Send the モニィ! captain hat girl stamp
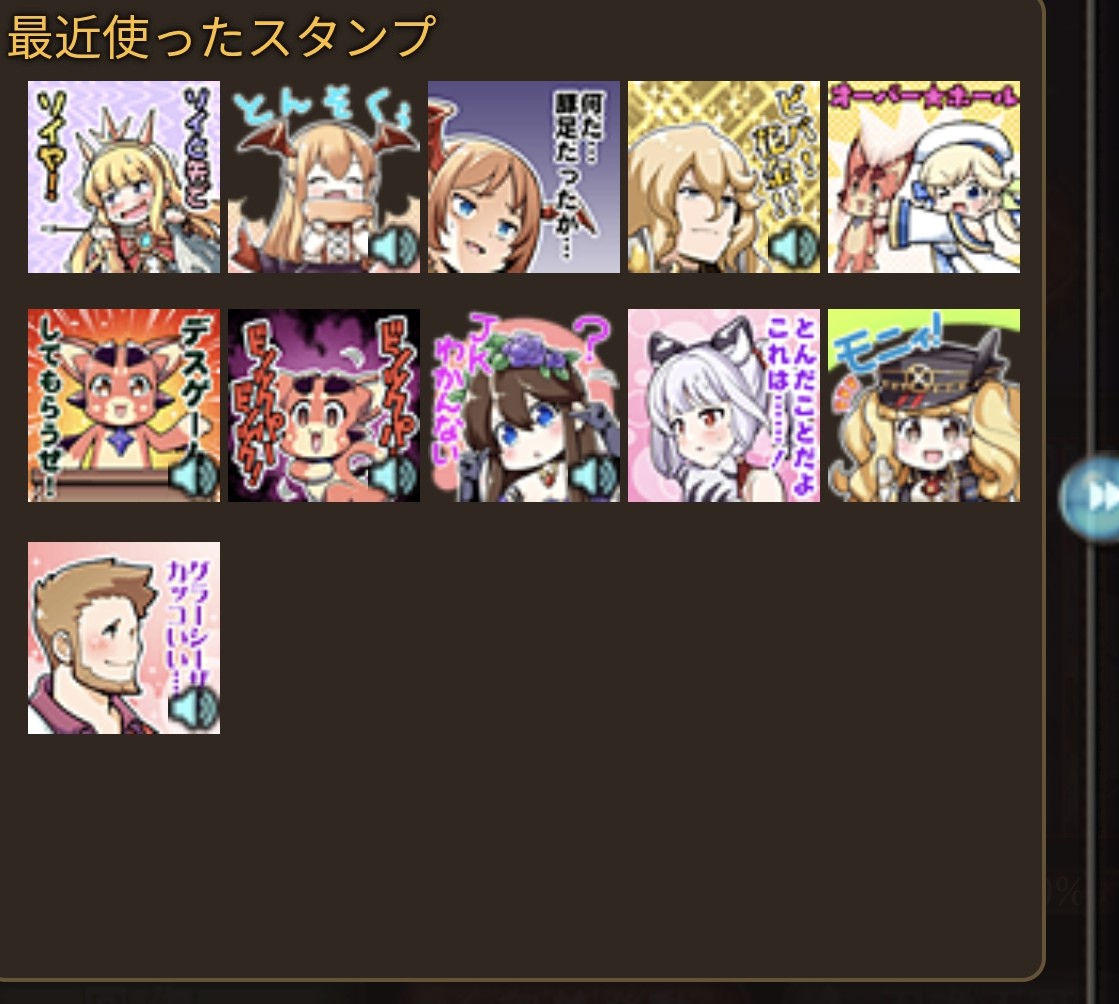 tap(923, 405)
